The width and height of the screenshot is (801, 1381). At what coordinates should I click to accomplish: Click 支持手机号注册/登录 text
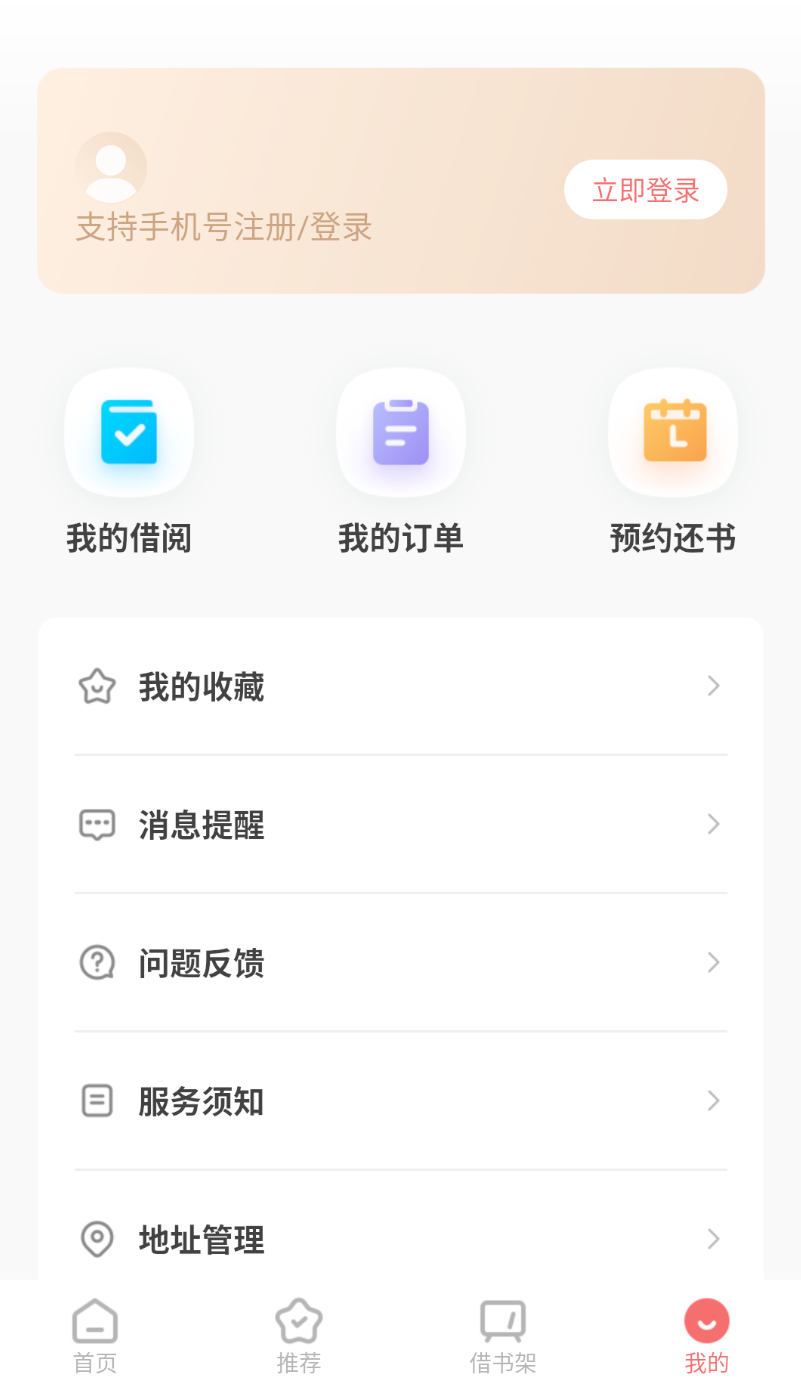pos(222,228)
